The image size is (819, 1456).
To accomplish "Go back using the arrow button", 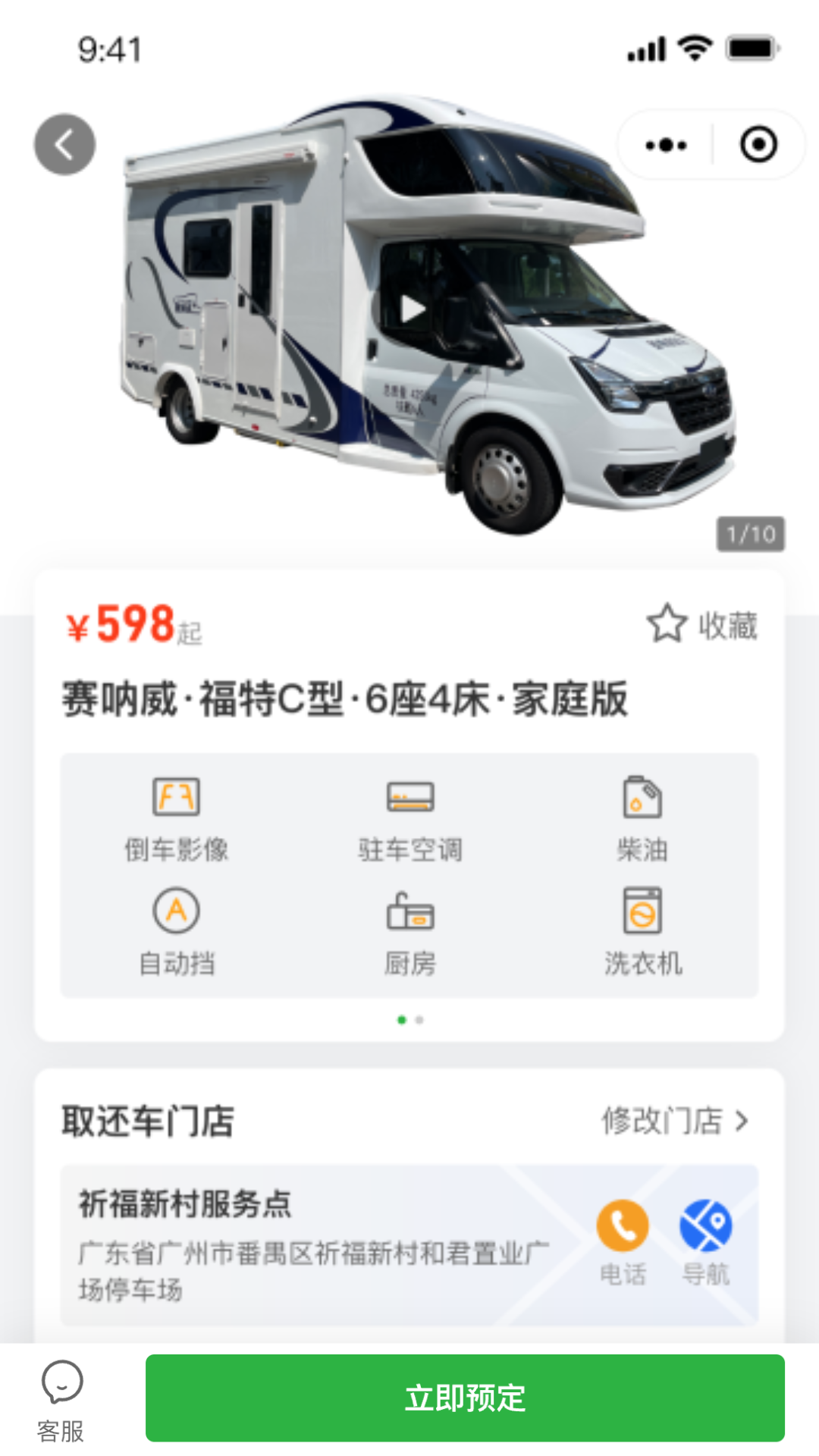I will point(64,144).
